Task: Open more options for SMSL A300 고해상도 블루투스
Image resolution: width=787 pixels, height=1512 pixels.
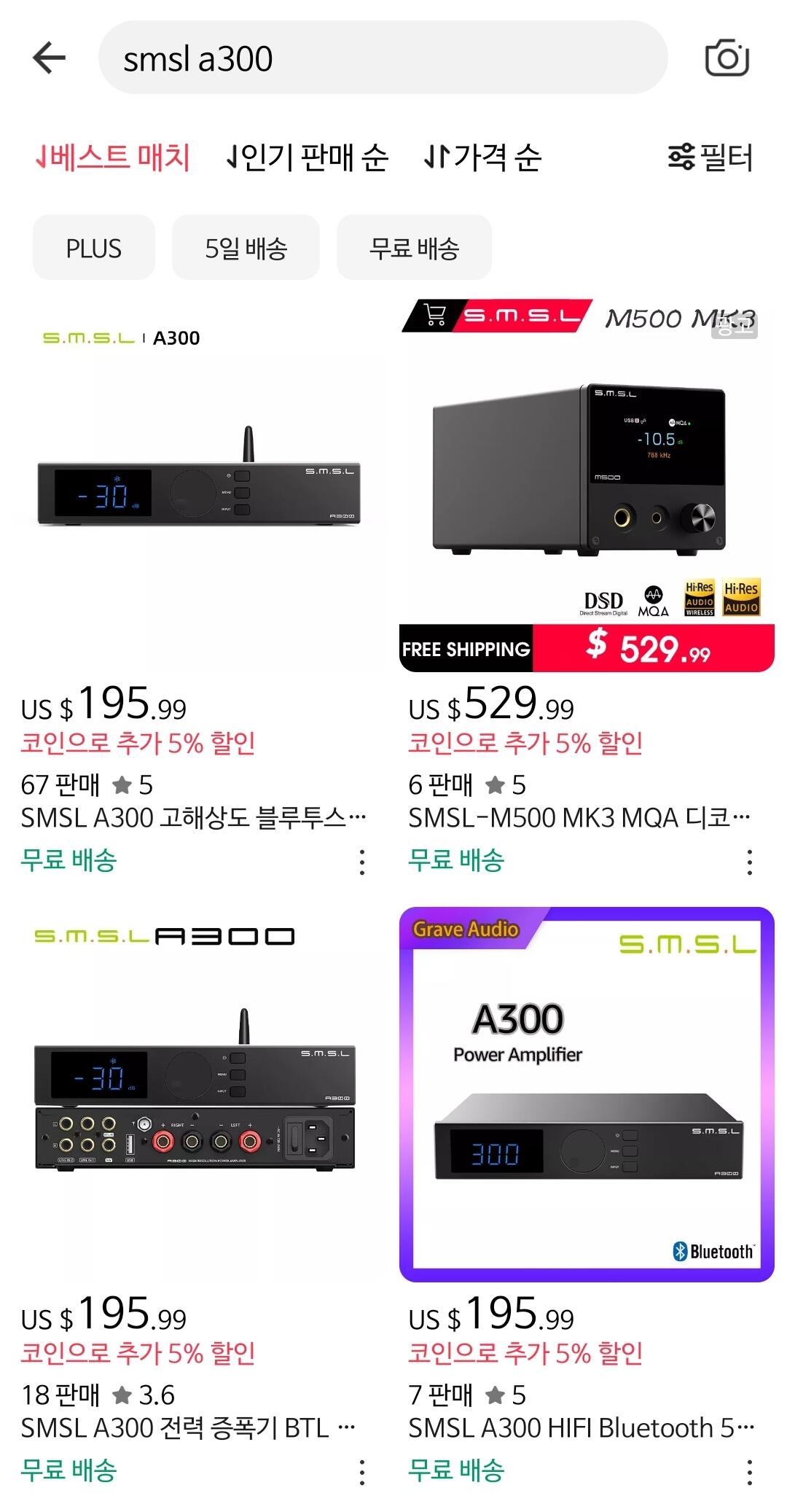Action: (362, 862)
